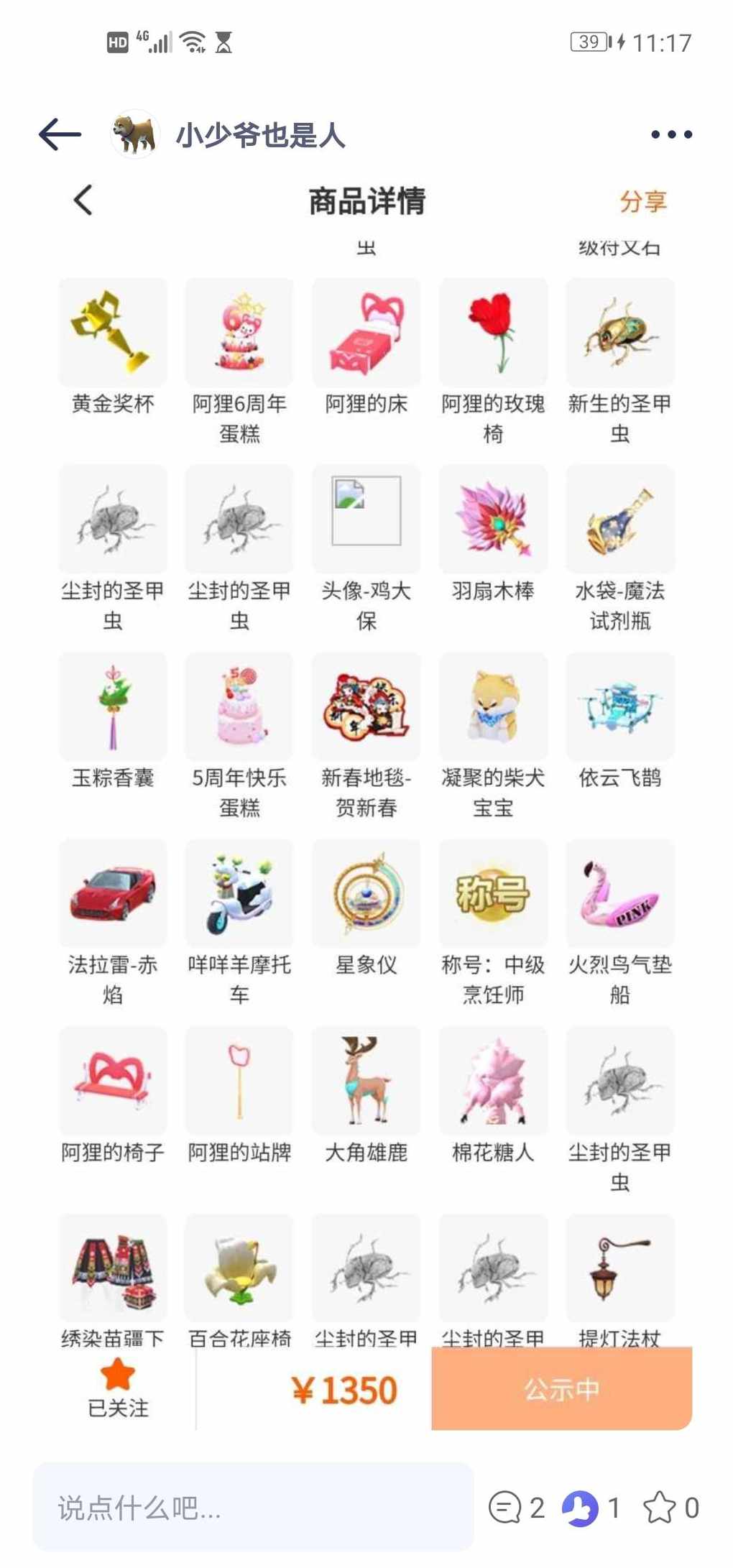Go back using the top-left arrow
Viewport: 733px width, 1568px height.
point(60,134)
